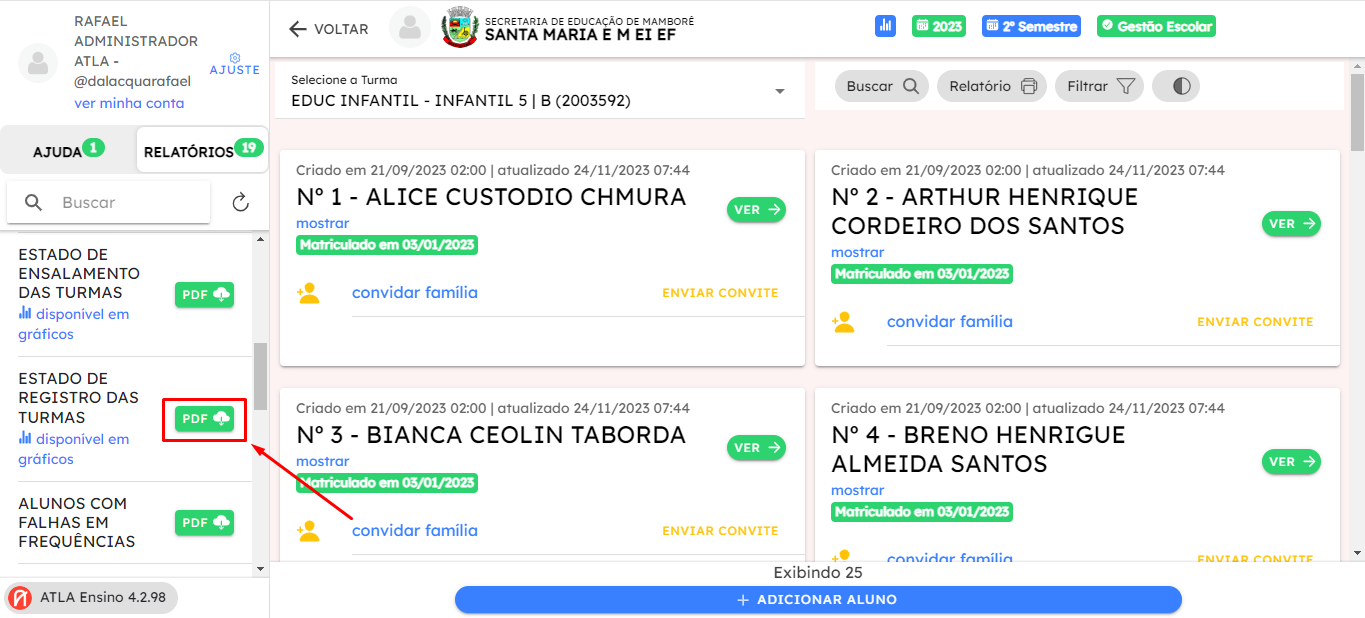Screen dimensions: 1365x618
Task: View Alice Custodio Chmura with VER button
Action: tap(756, 210)
